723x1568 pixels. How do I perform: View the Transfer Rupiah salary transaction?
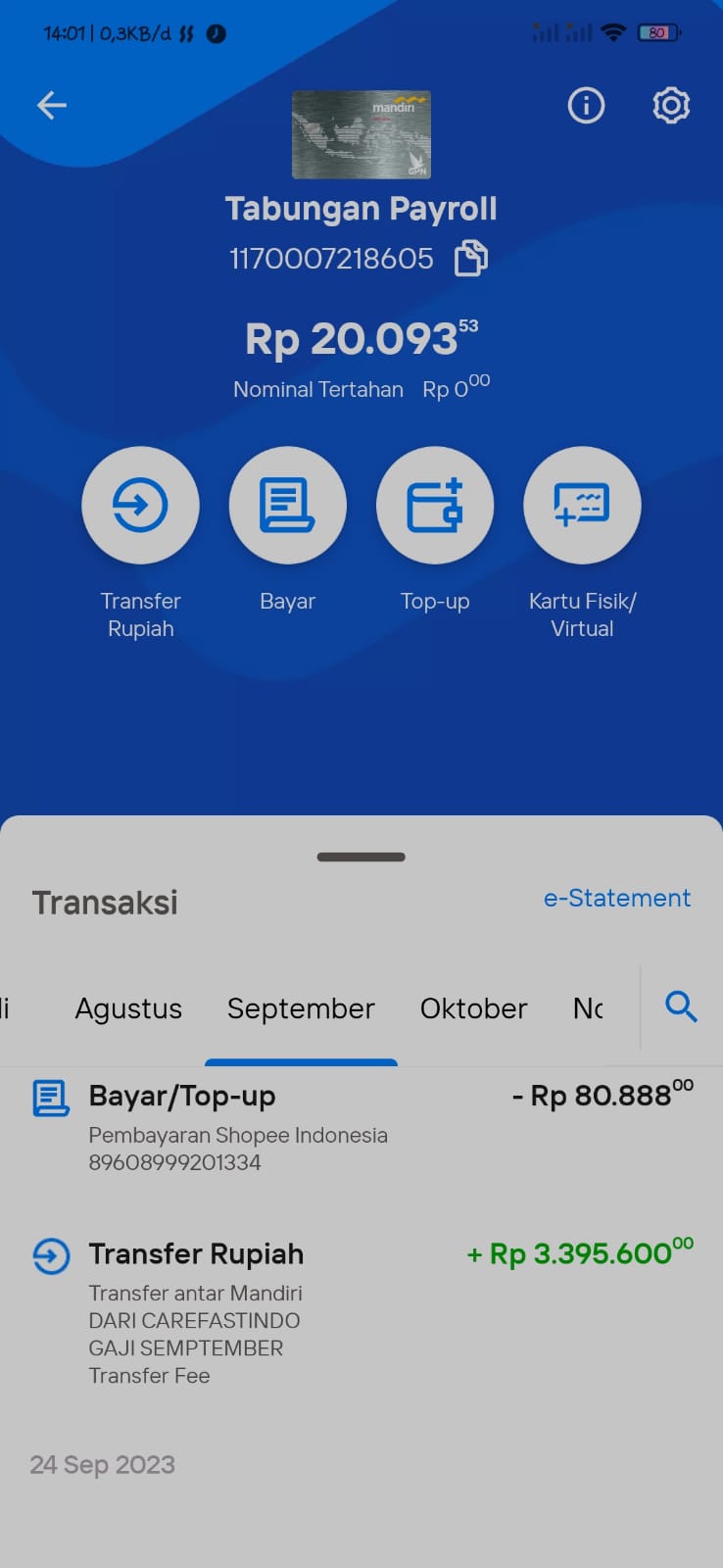point(361,1313)
